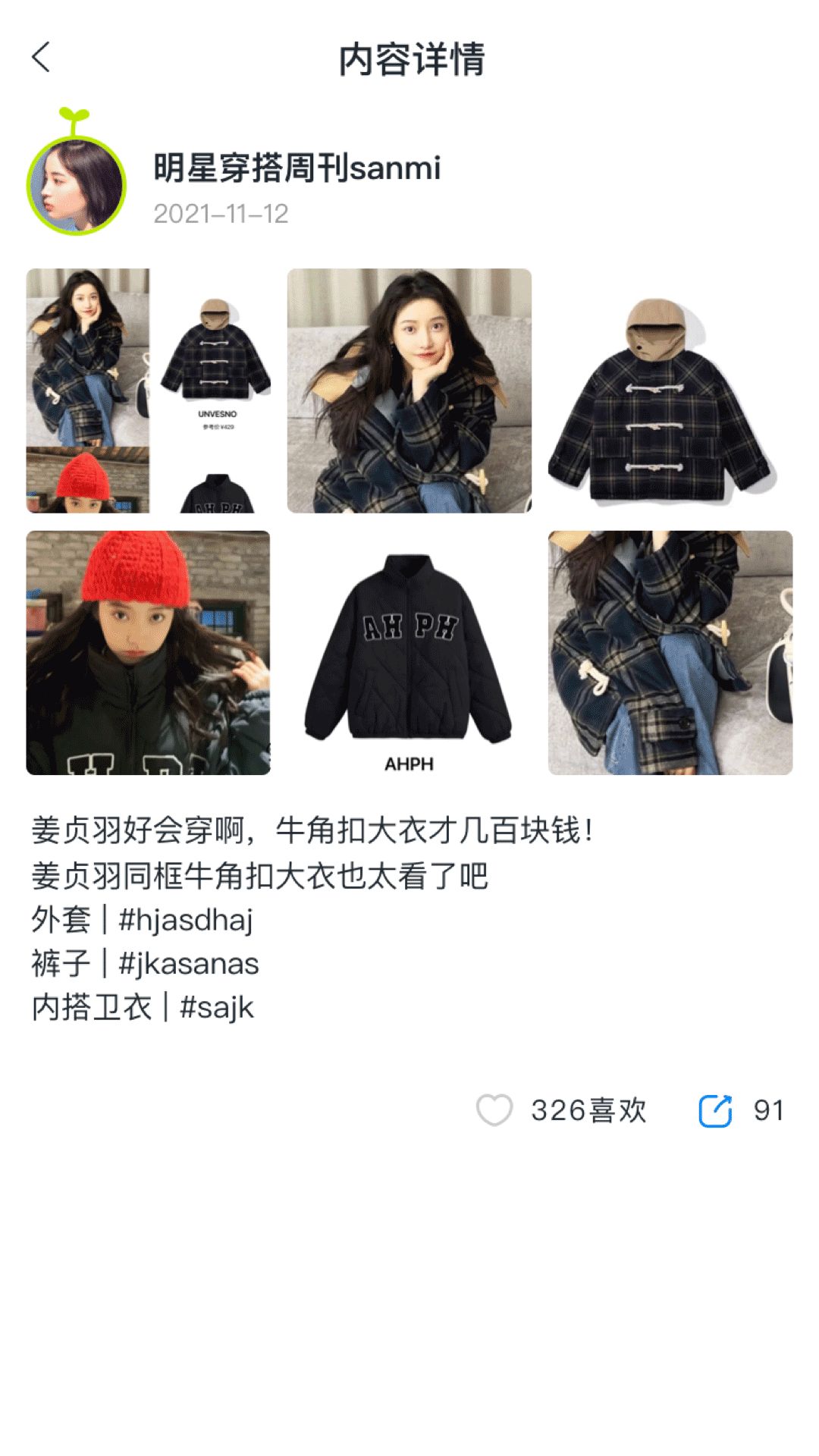
Task: Share this post with the share icon
Action: (714, 1111)
